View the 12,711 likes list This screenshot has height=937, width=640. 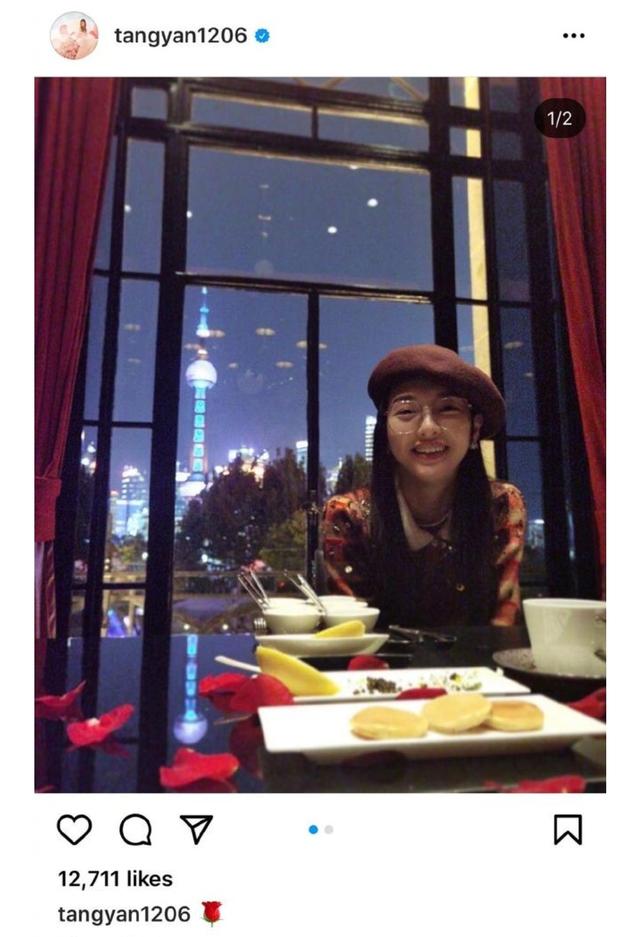115,879
